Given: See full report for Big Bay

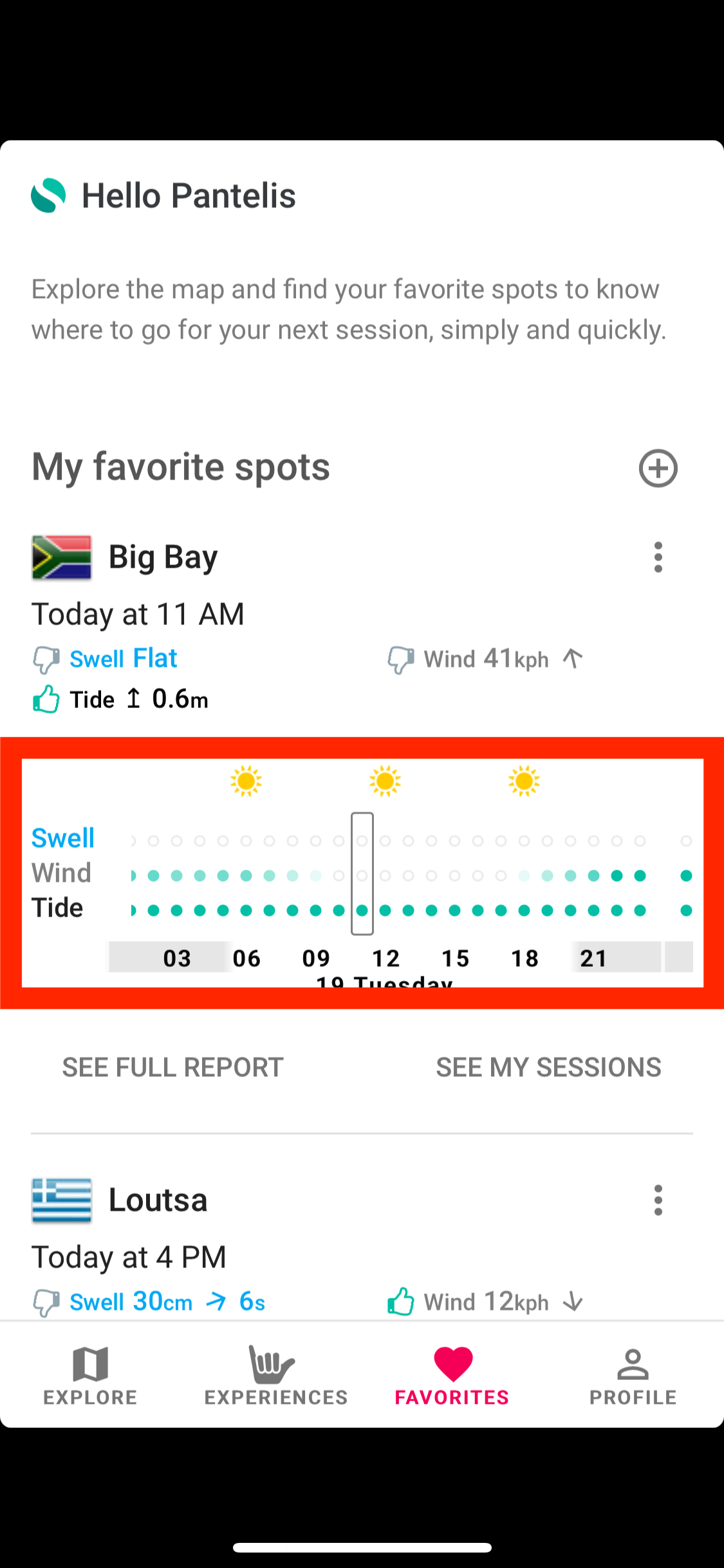Looking at the screenshot, I should click(172, 1067).
